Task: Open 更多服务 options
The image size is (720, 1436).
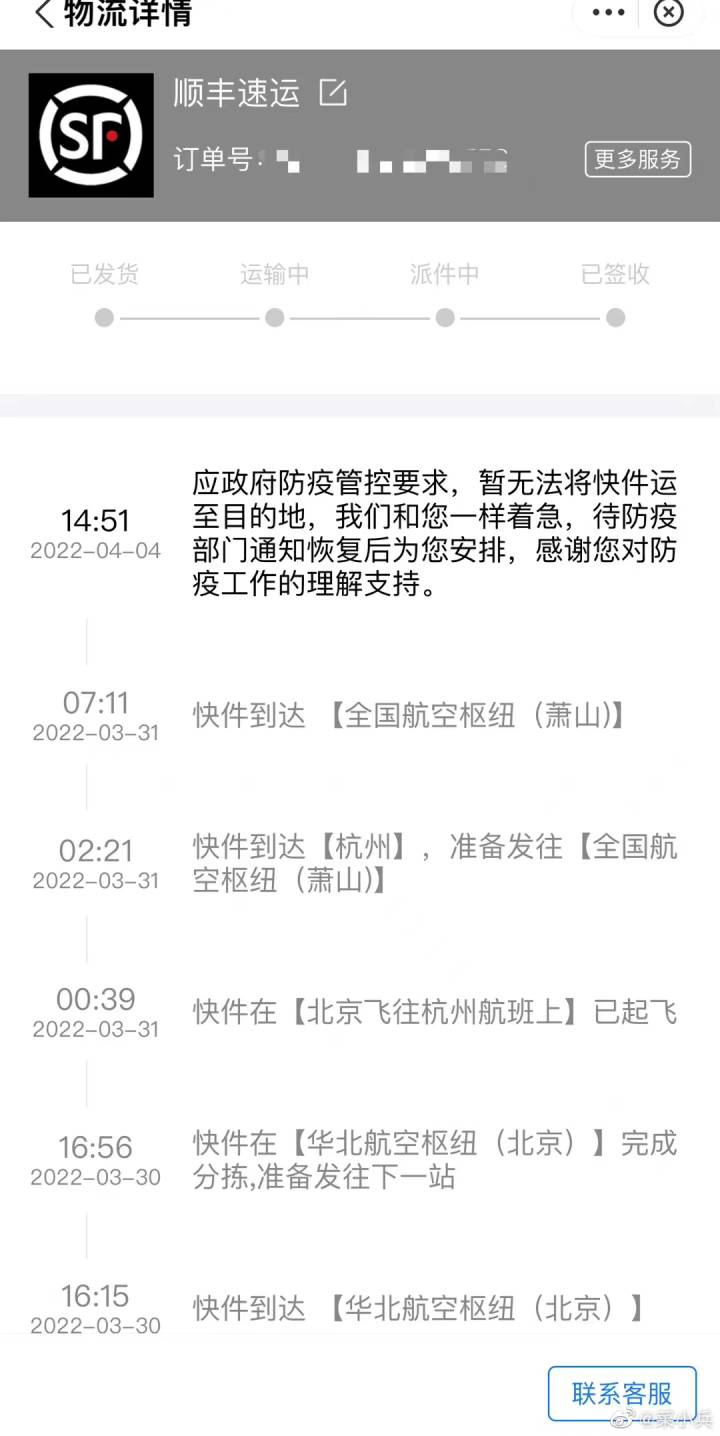Action: pyautogui.click(x=637, y=159)
